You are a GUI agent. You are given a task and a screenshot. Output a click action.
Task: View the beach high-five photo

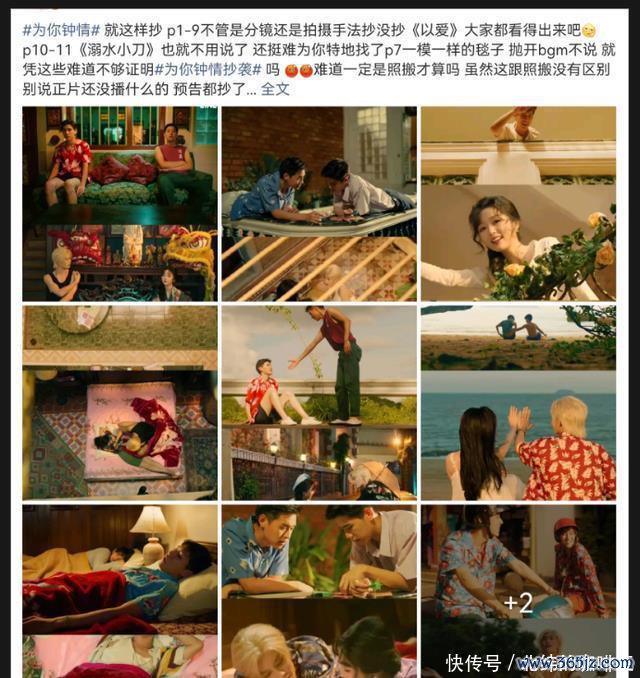[517, 402]
